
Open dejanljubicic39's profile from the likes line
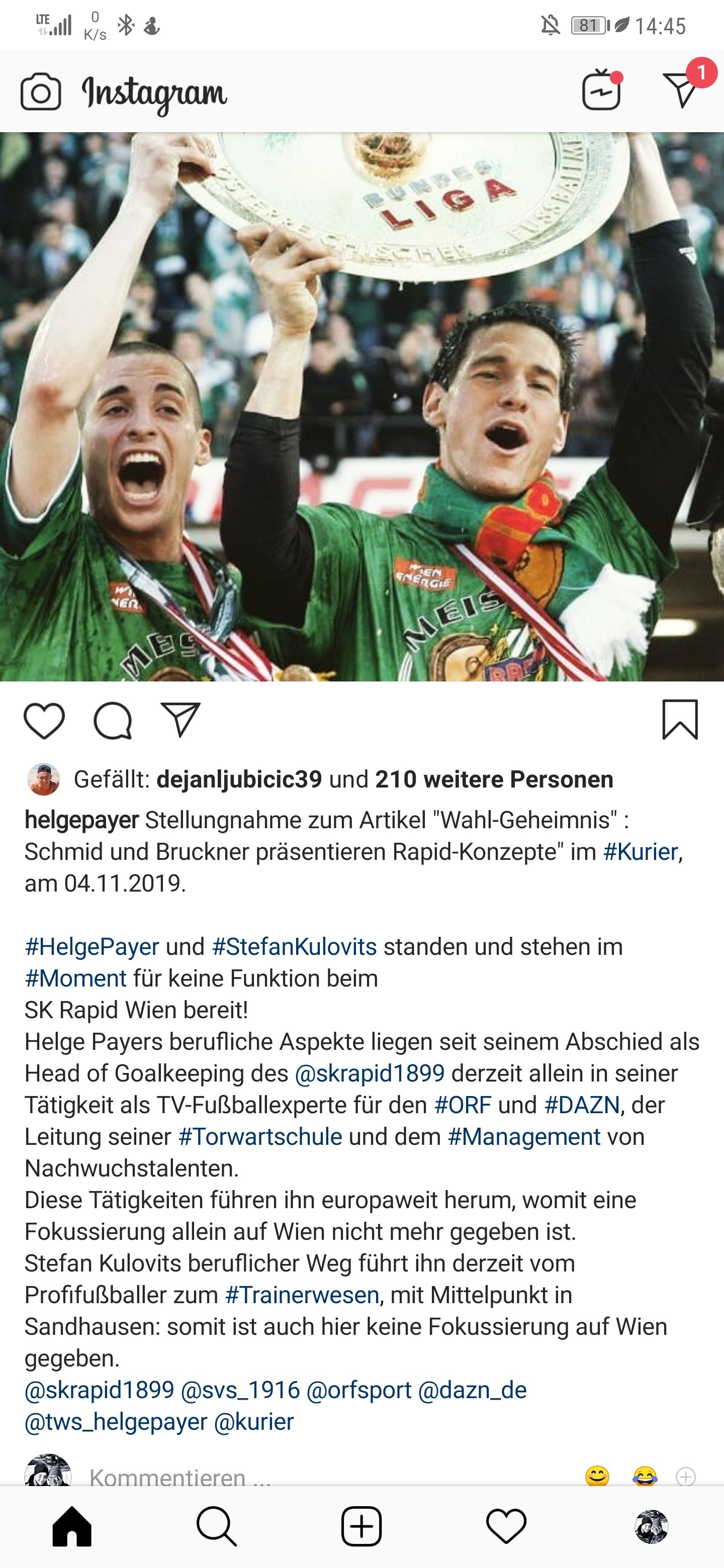(x=239, y=779)
